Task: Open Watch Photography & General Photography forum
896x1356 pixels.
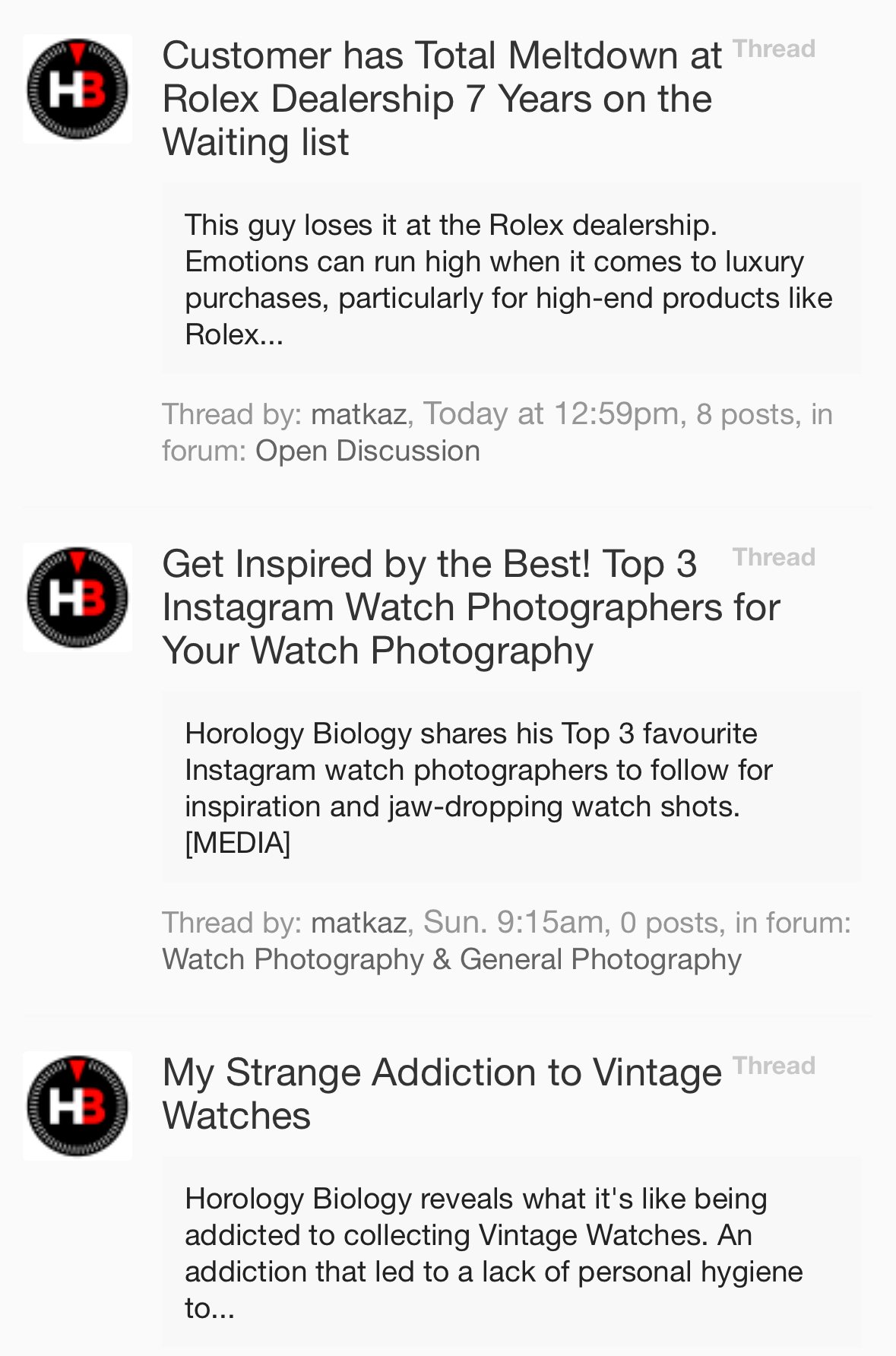Action: pos(451,959)
